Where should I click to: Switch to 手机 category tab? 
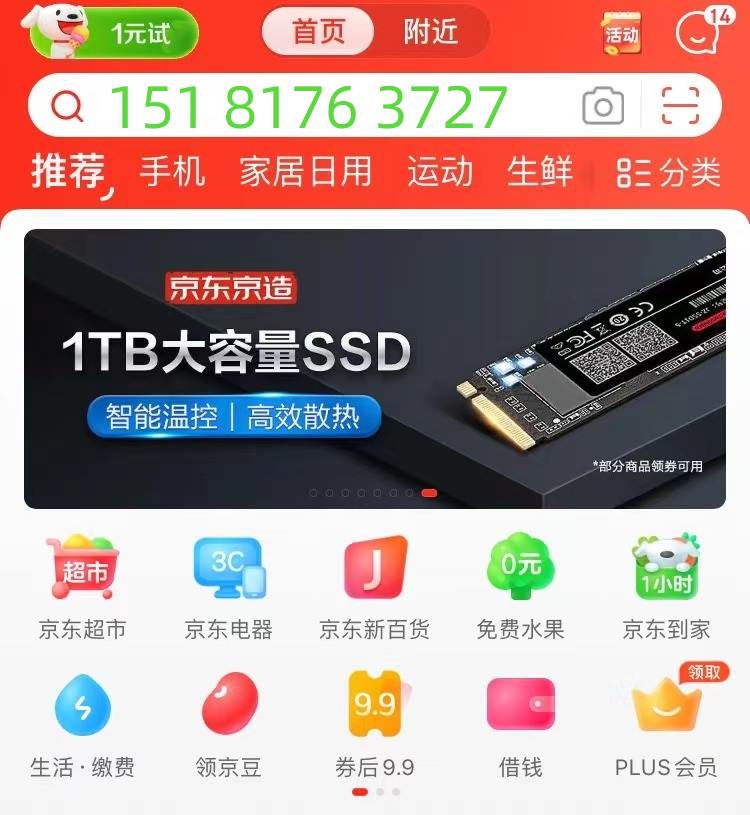tap(172, 172)
